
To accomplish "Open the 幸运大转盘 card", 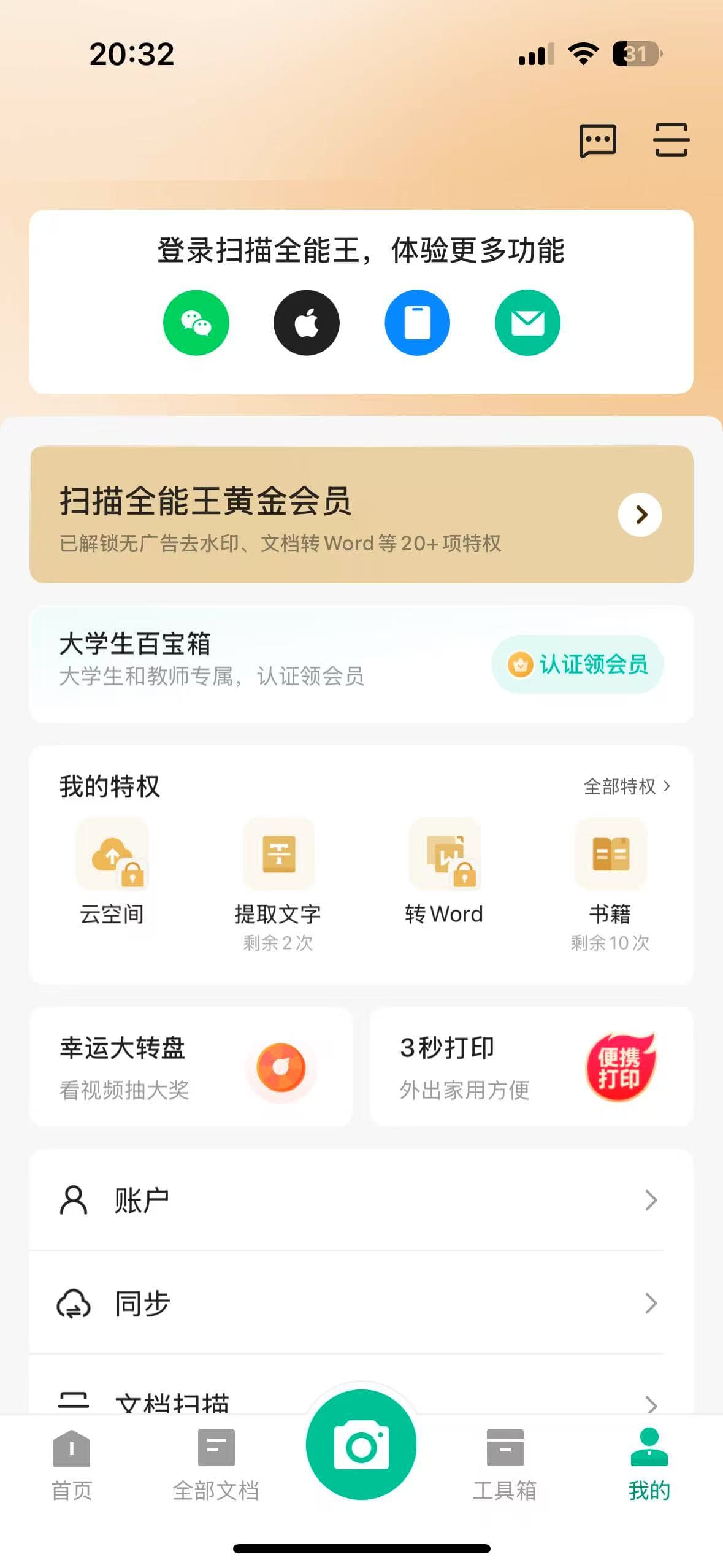I will (191, 1067).
